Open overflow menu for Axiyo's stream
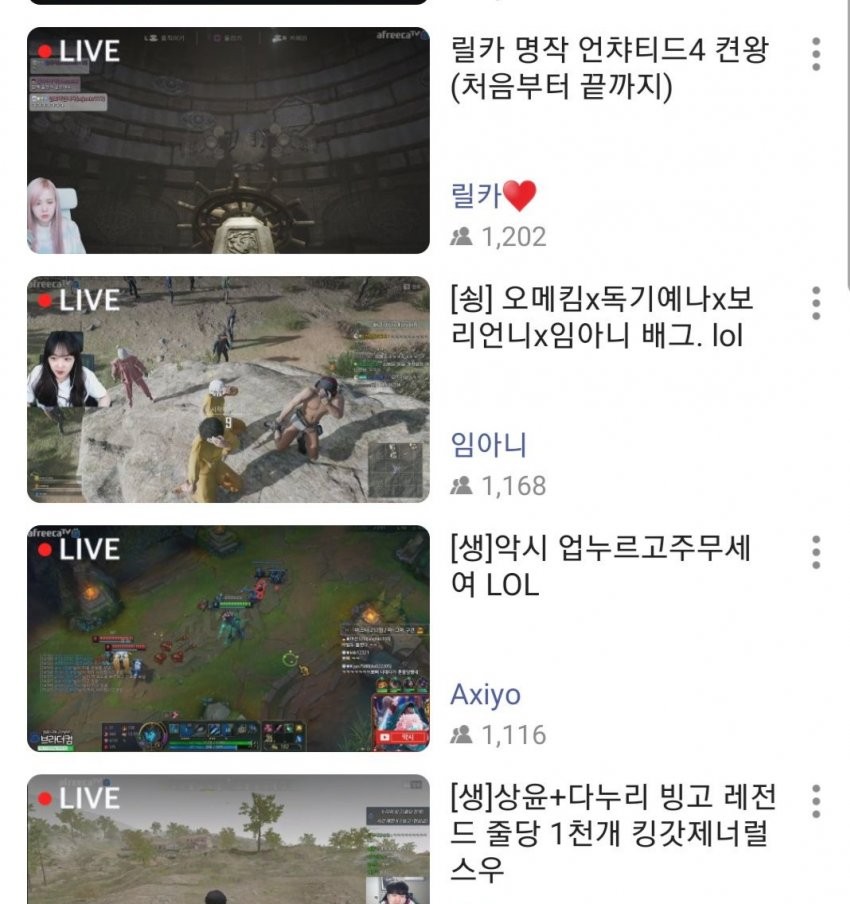Screen dimensions: 850x904 pos(816,551)
